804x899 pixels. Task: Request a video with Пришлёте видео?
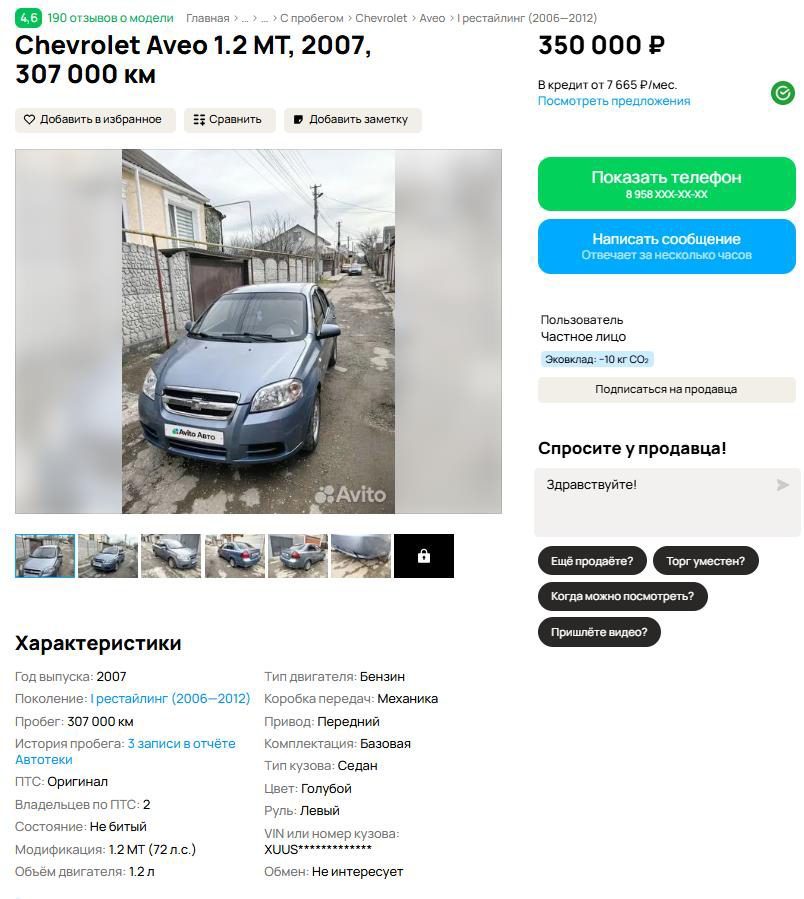pos(599,632)
